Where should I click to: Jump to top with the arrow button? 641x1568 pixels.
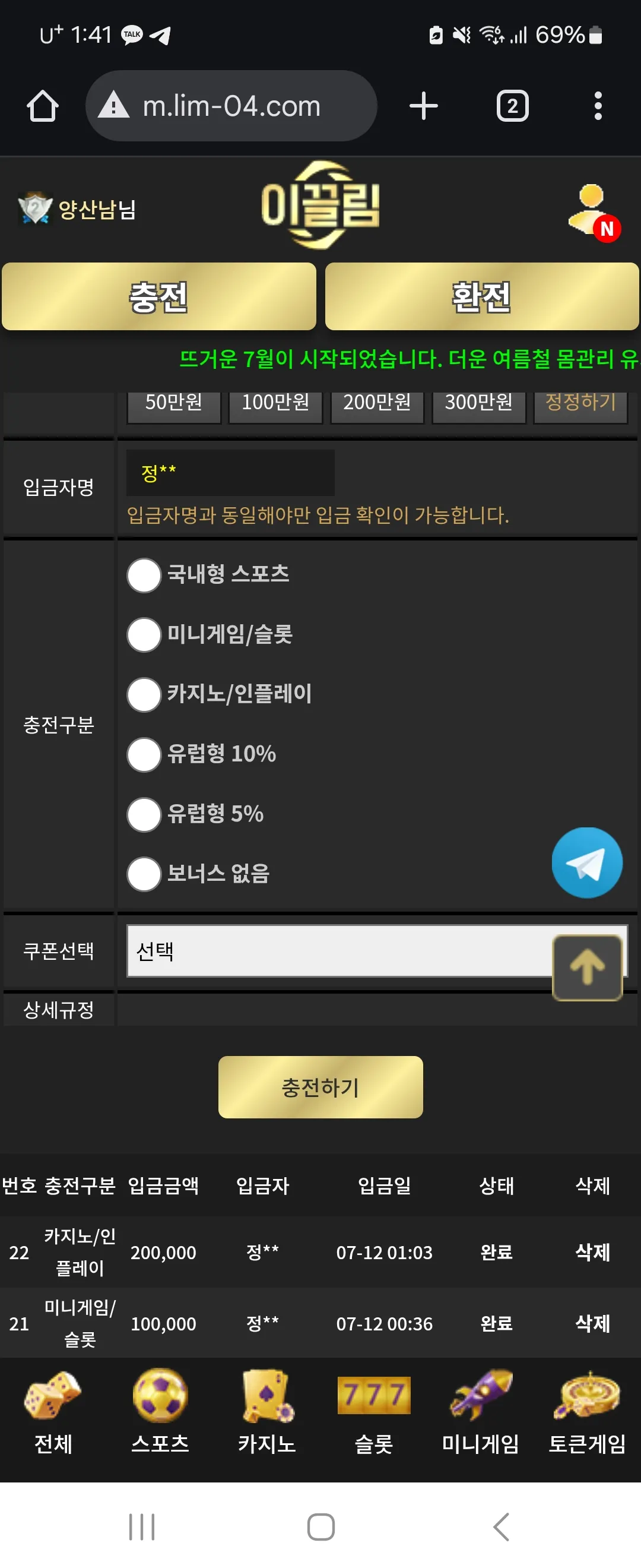click(x=587, y=968)
